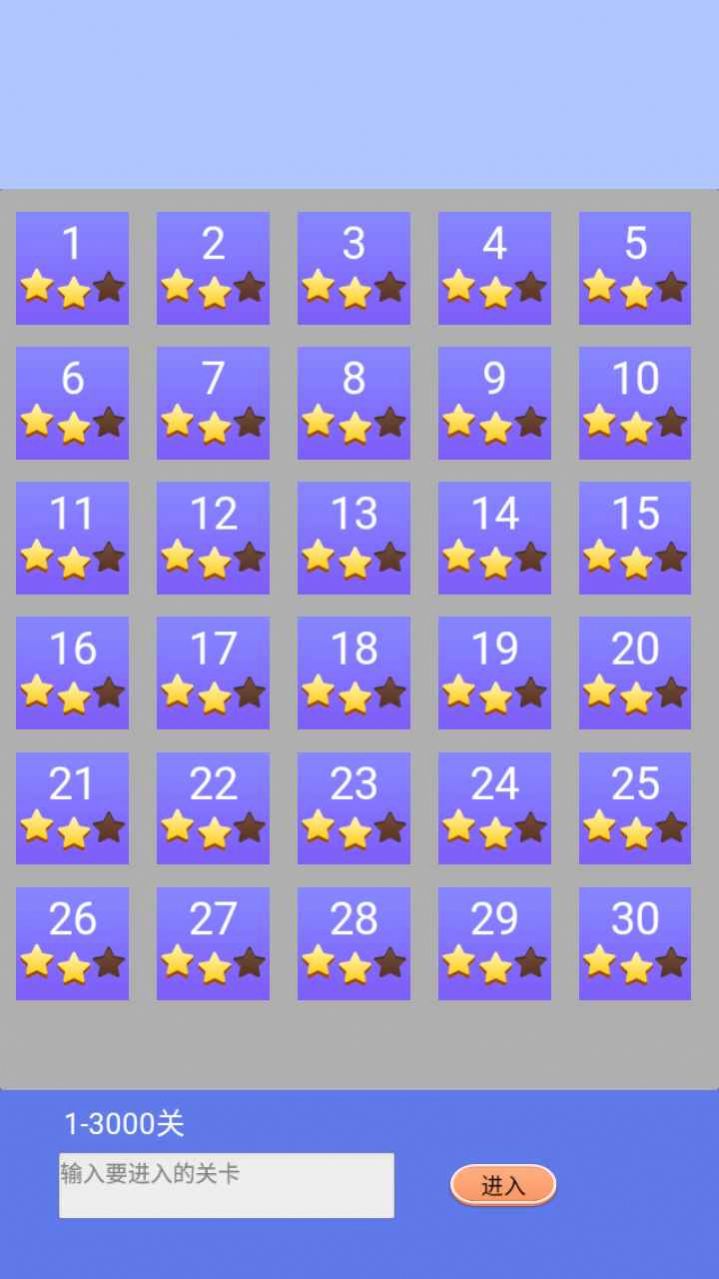Open level 17

213,673
